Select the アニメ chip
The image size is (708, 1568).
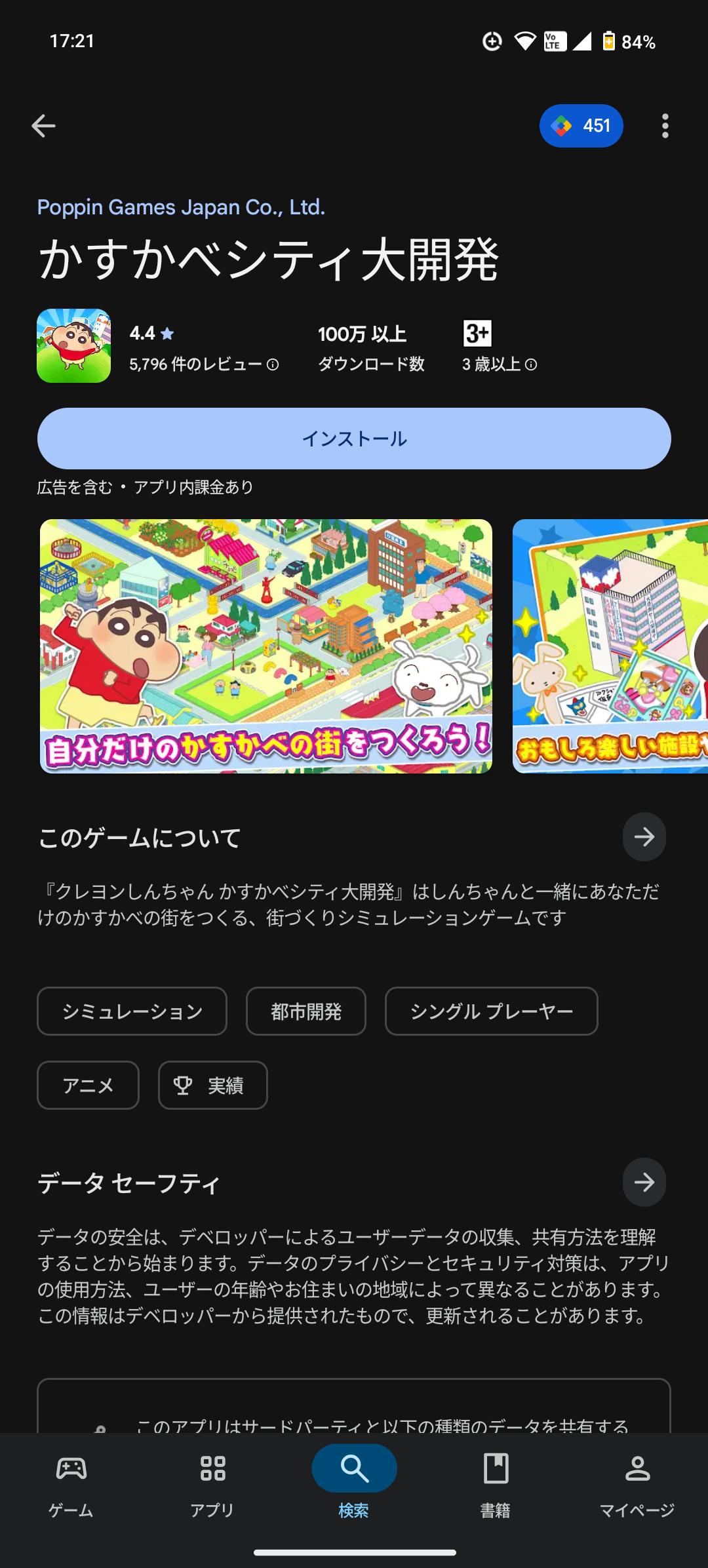pyautogui.click(x=88, y=1086)
